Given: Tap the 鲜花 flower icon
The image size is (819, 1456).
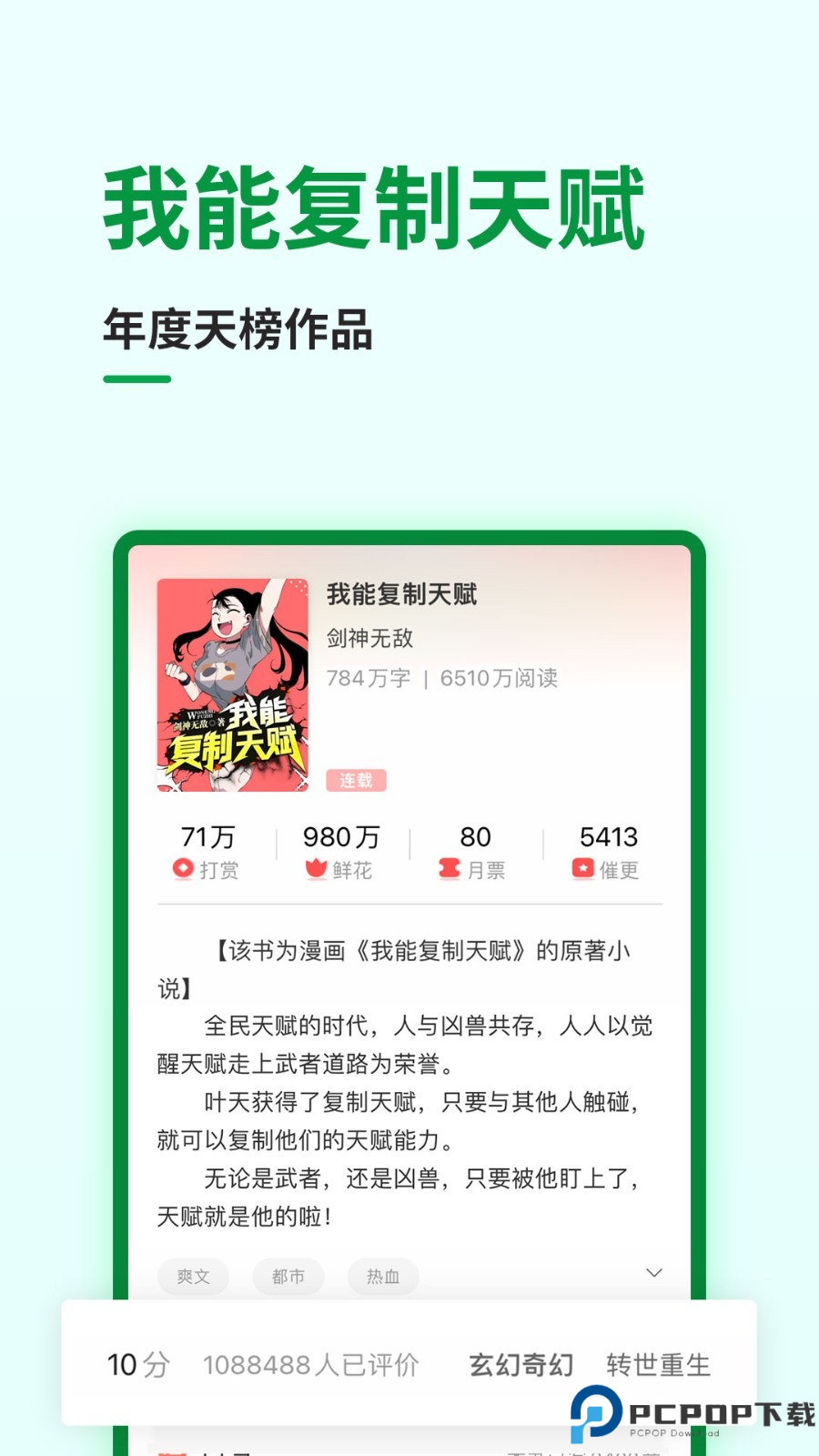Looking at the screenshot, I should pyautogui.click(x=316, y=870).
